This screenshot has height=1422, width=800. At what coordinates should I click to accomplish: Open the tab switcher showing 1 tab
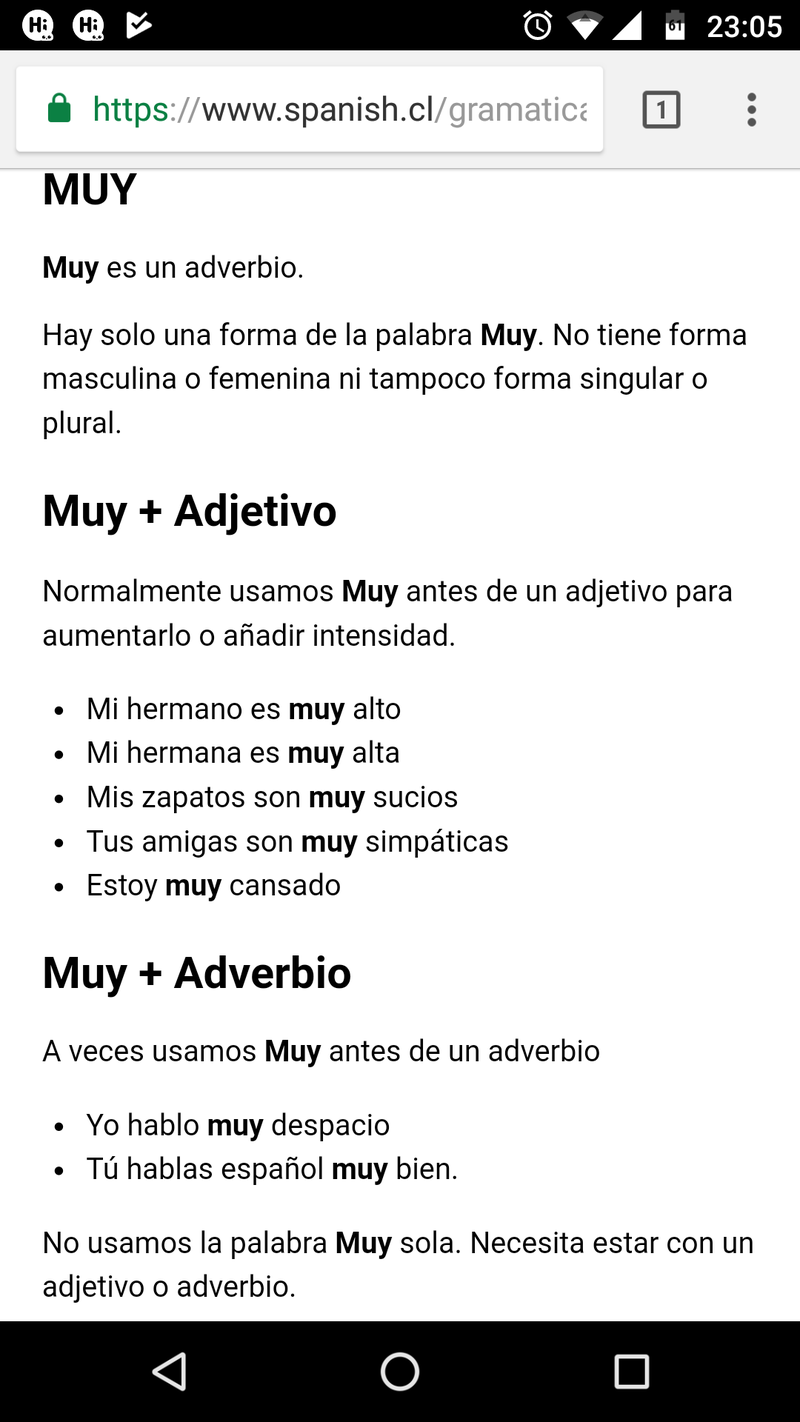(661, 109)
